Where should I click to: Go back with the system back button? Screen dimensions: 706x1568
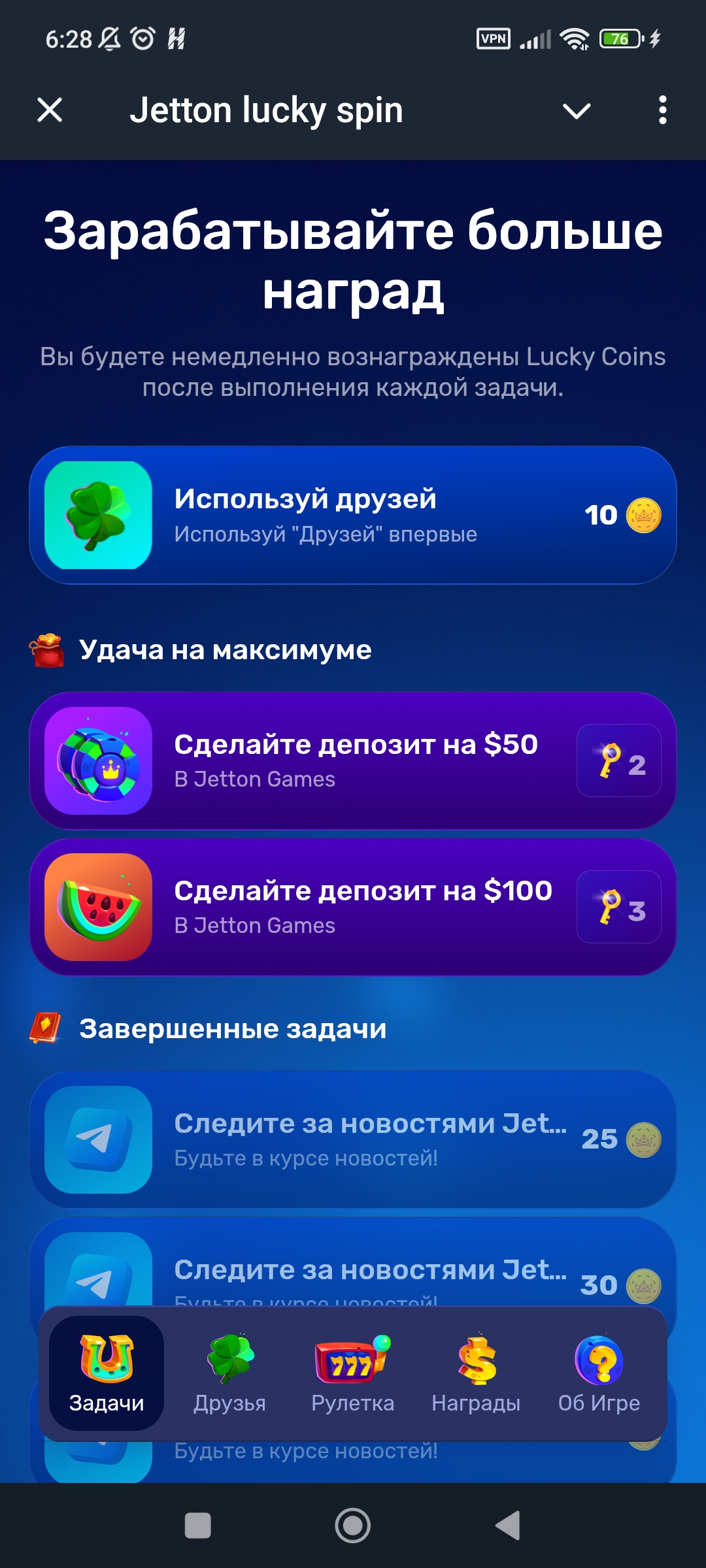coord(509,1526)
